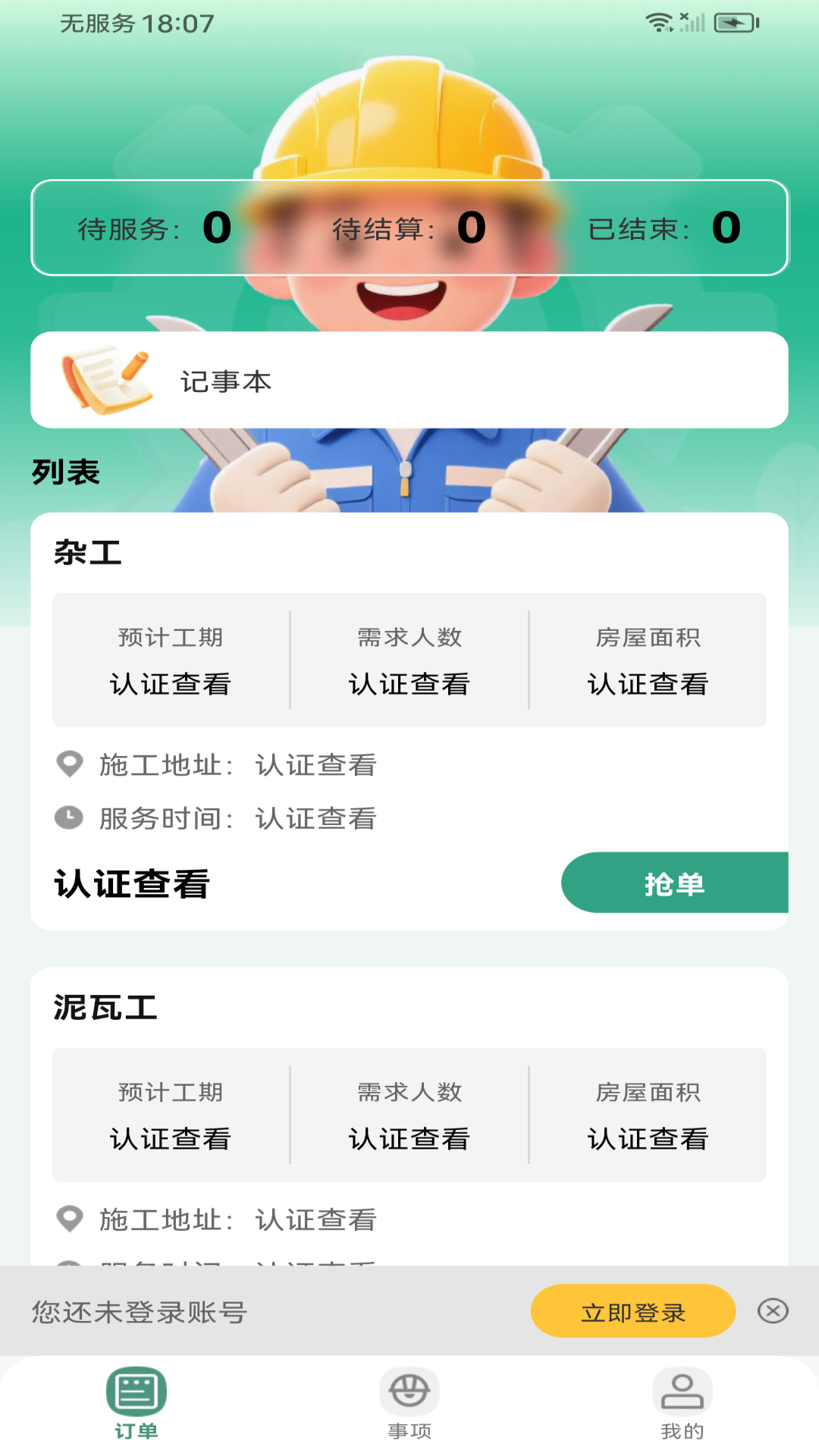The width and height of the screenshot is (819, 1456).
Task: Open 认证查看 under 房屋面积 for 杂工
Action: (648, 683)
